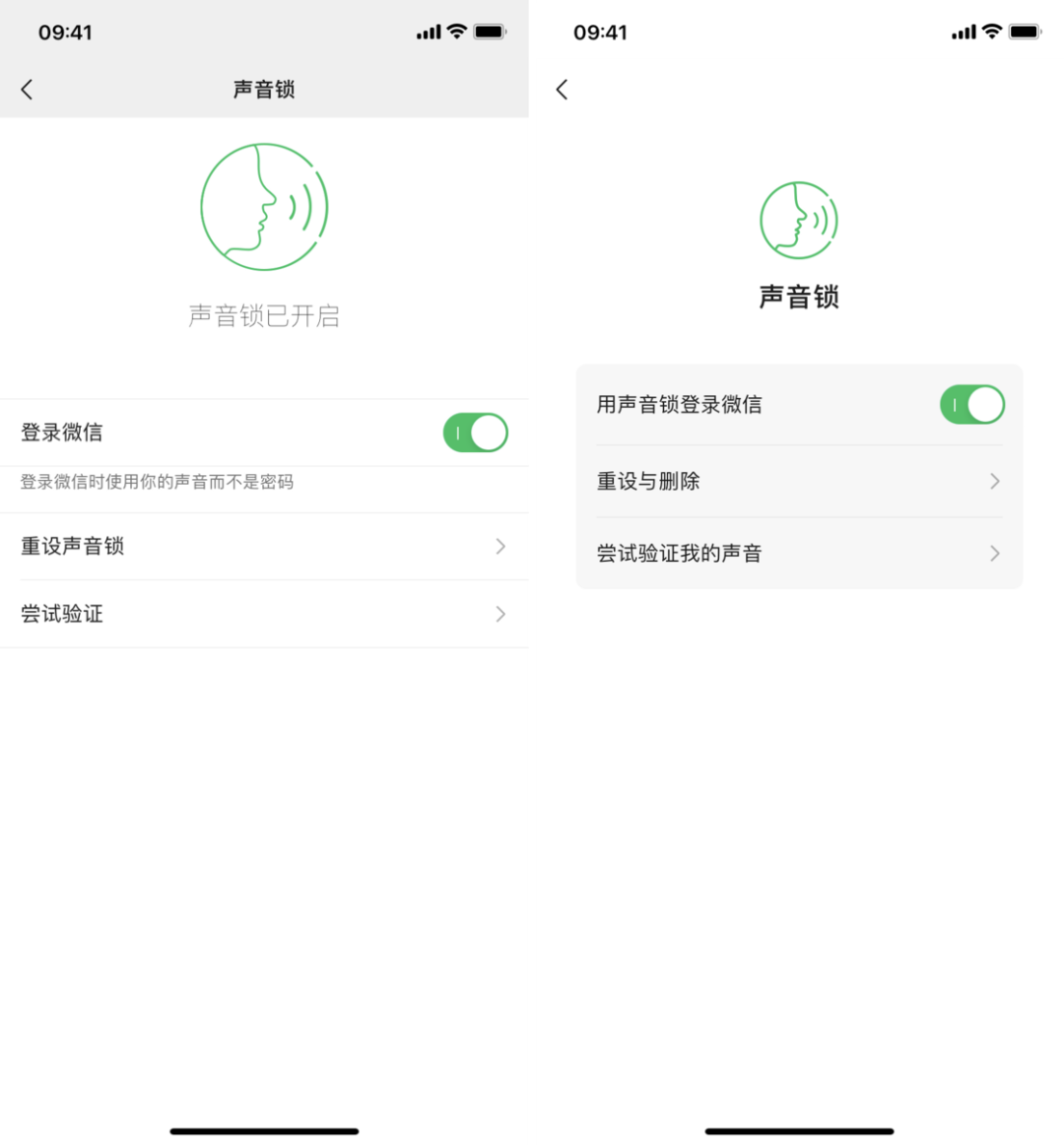Go back using the arrow beside the 声音锁 header title

coord(28,90)
